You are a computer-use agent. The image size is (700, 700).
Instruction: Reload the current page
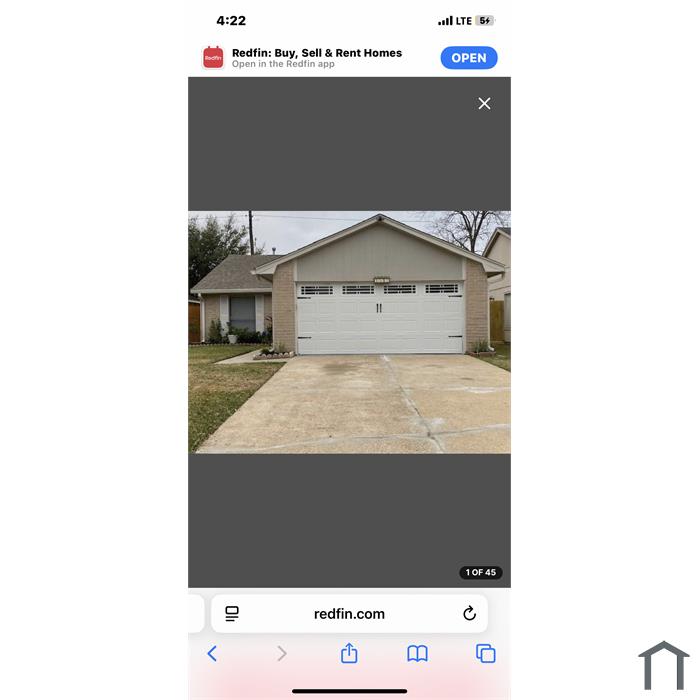[469, 614]
